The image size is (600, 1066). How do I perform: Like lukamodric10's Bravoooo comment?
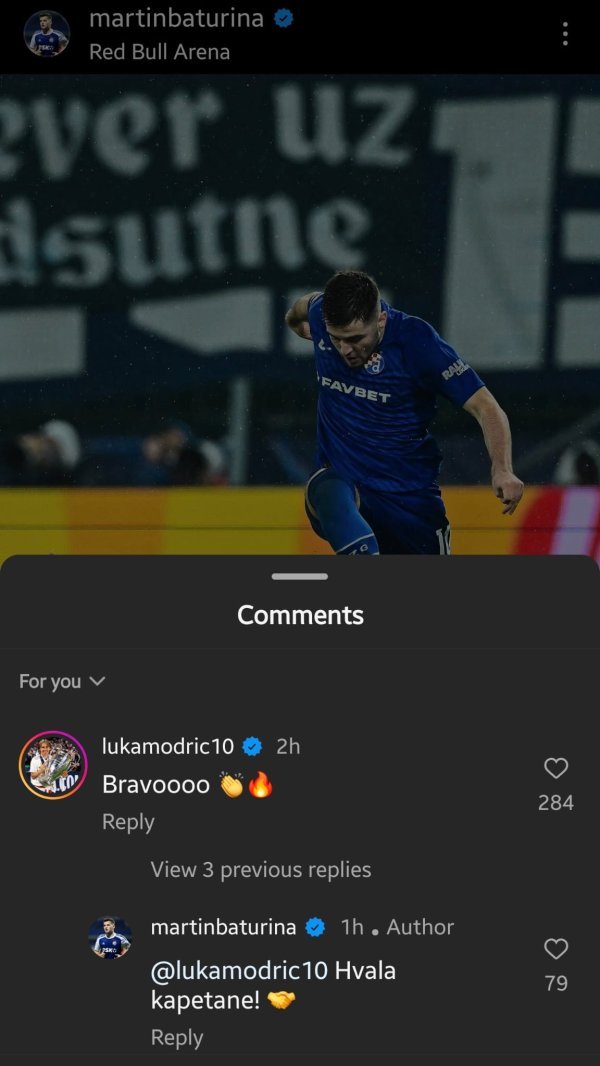(x=555, y=768)
